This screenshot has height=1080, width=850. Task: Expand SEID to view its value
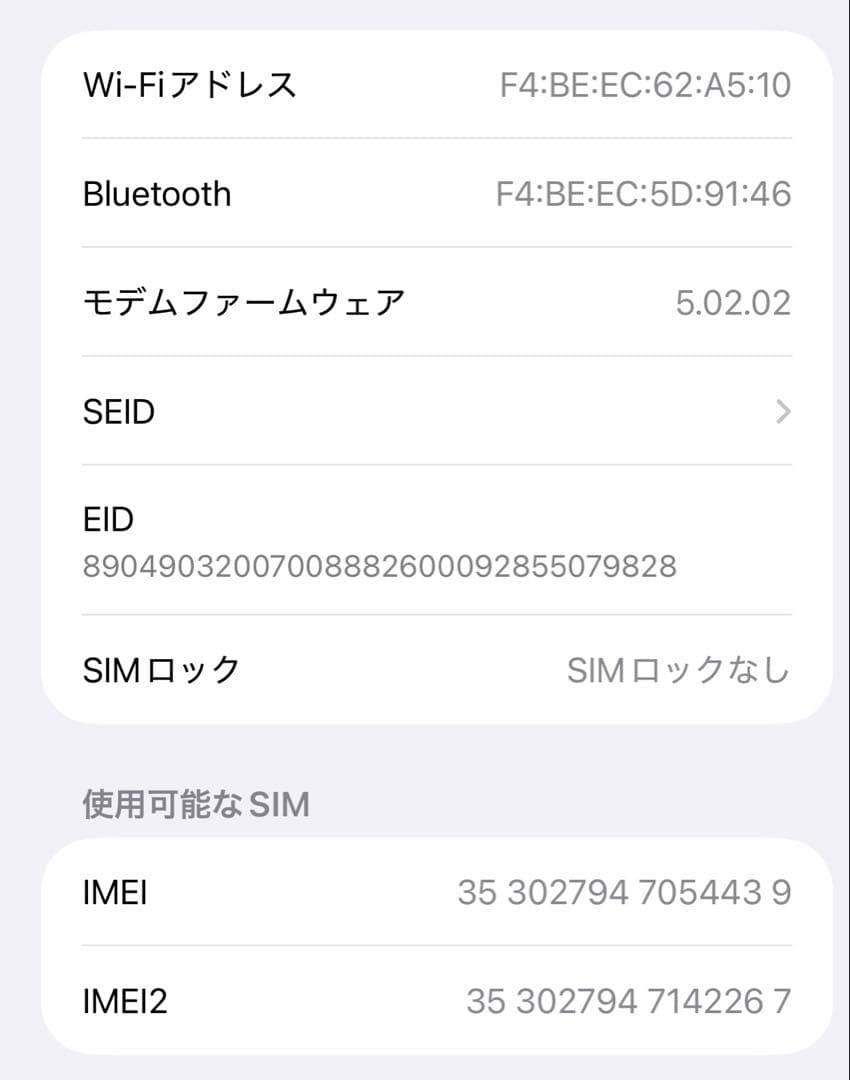coord(425,411)
